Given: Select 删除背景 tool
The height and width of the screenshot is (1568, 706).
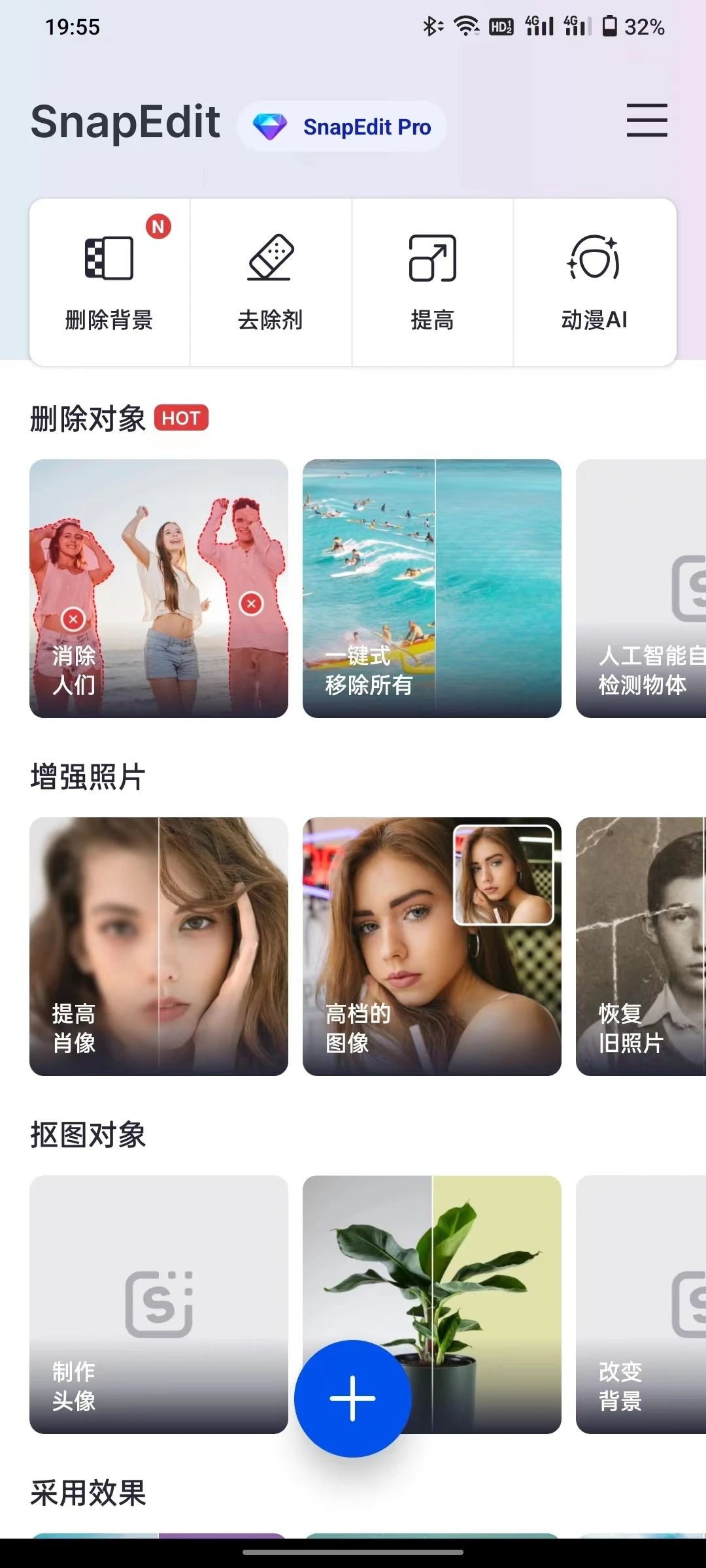Looking at the screenshot, I should [x=109, y=282].
